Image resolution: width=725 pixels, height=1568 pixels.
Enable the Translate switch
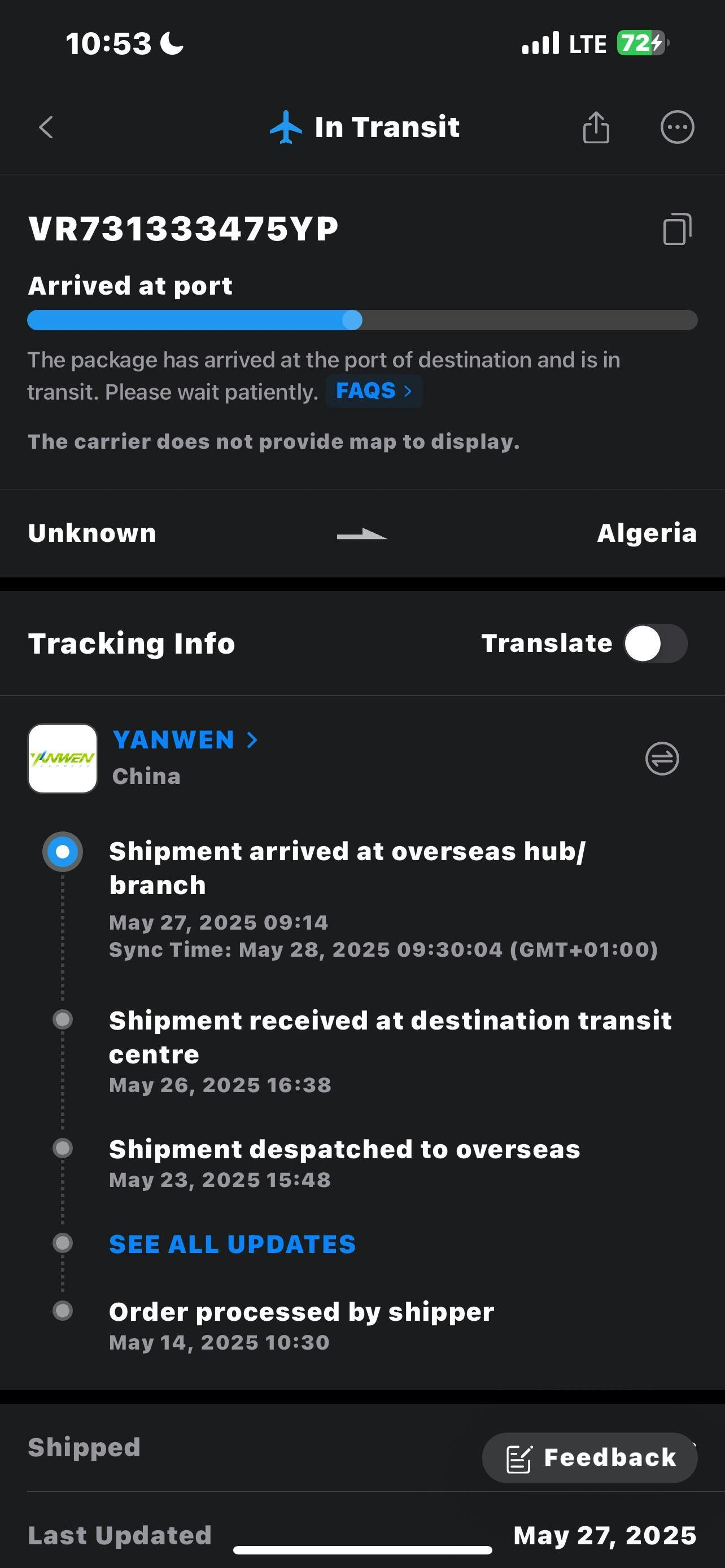pyautogui.click(x=655, y=643)
